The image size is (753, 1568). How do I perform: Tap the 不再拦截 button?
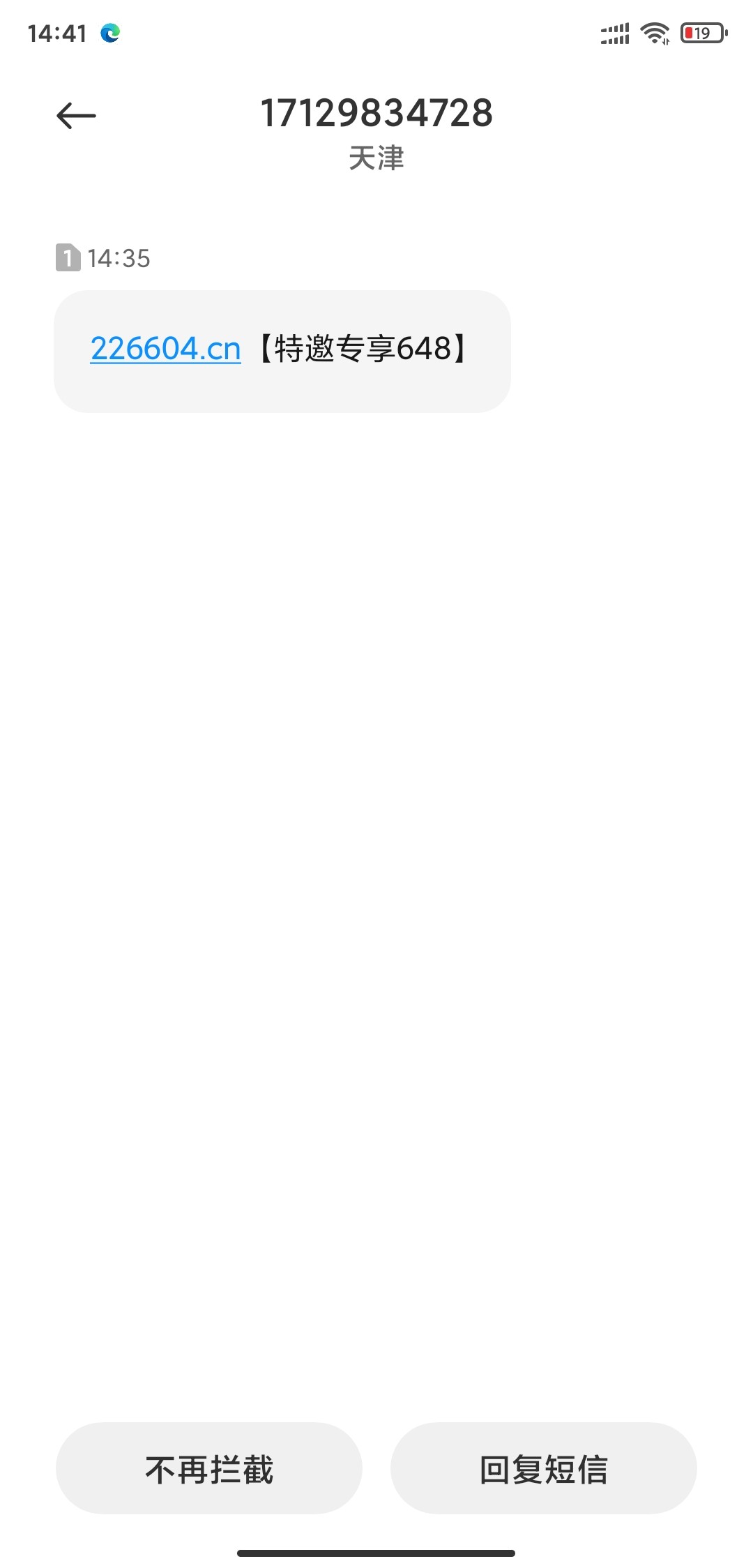click(x=208, y=1469)
